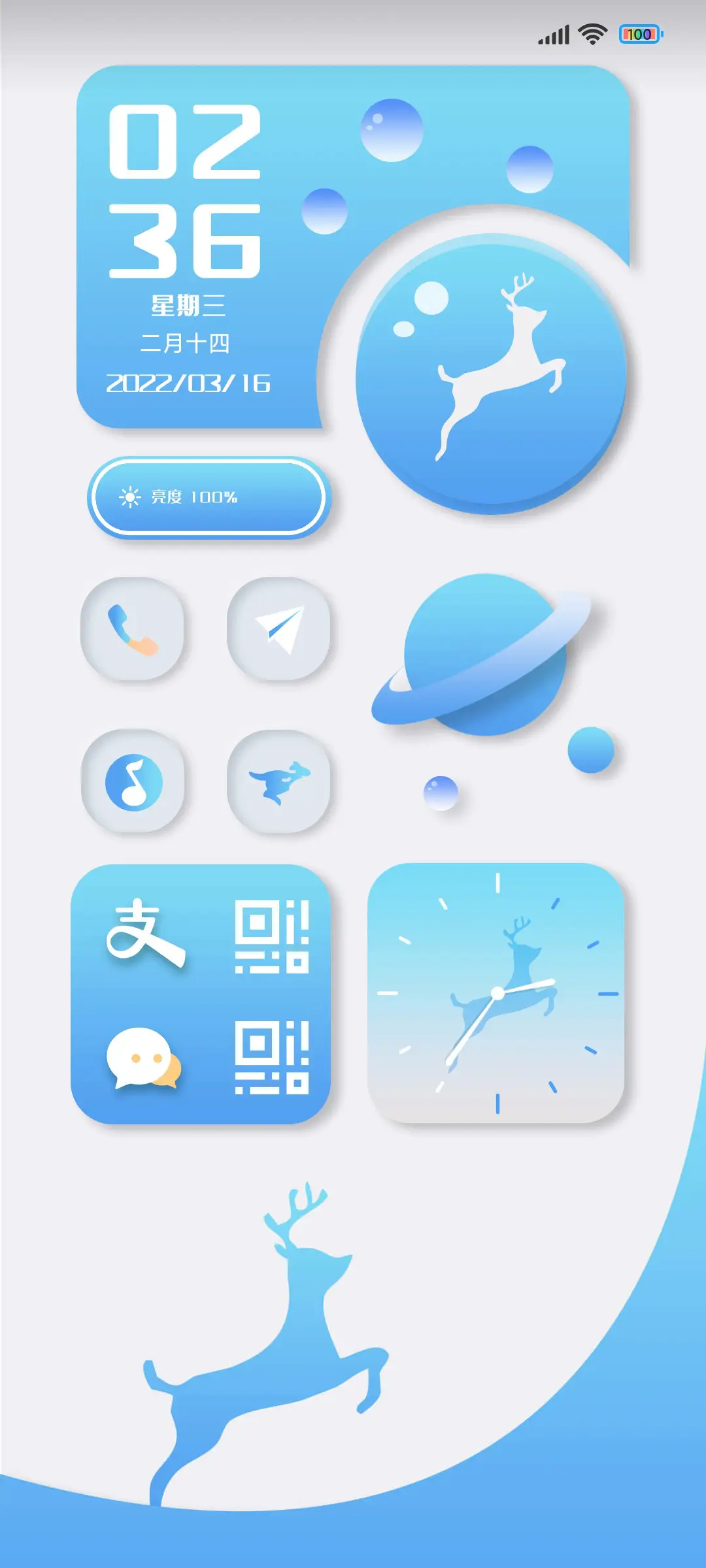Tap the brightness sun icon
Image resolution: width=706 pixels, height=1568 pixels.
[x=128, y=497]
